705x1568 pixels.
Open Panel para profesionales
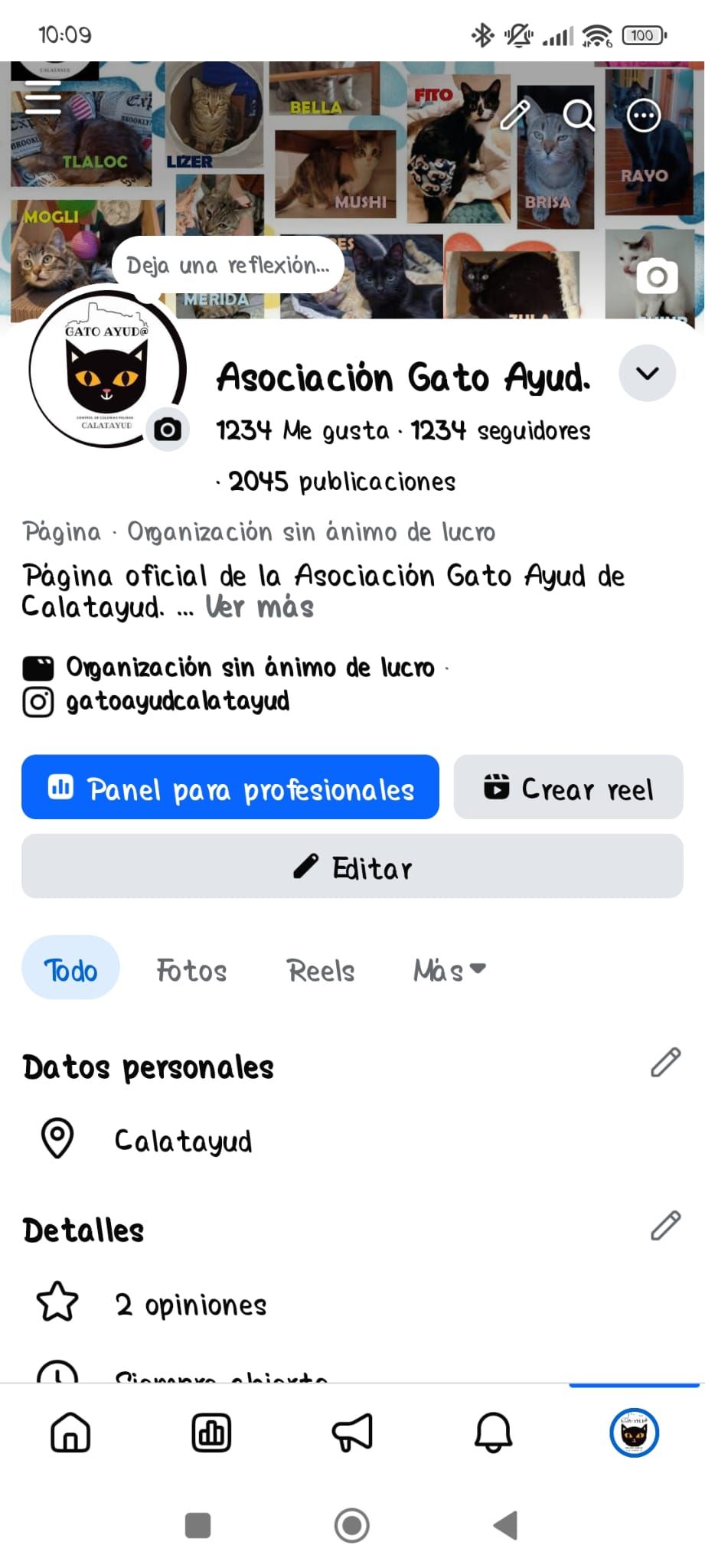(230, 787)
